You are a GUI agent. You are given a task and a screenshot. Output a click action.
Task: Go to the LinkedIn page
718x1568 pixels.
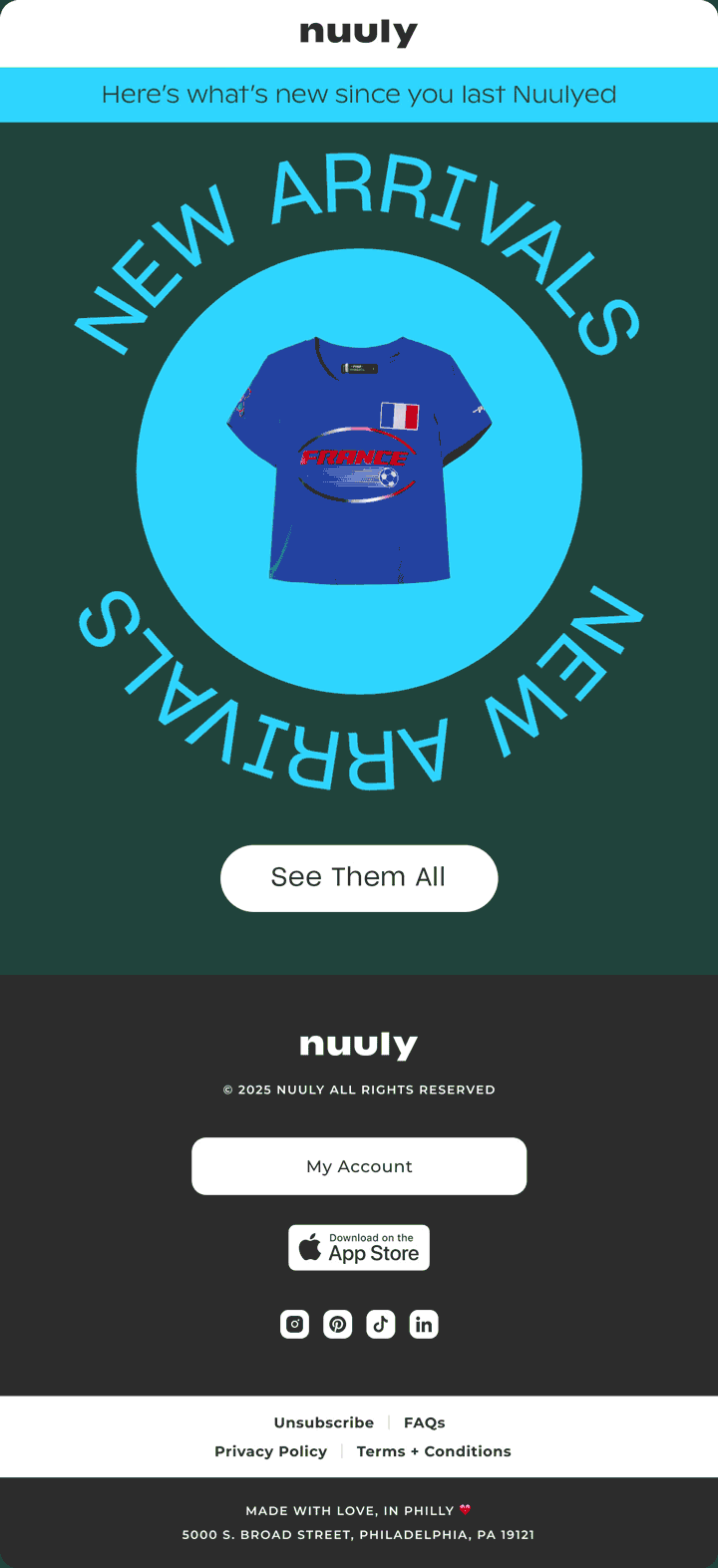[x=424, y=1324]
